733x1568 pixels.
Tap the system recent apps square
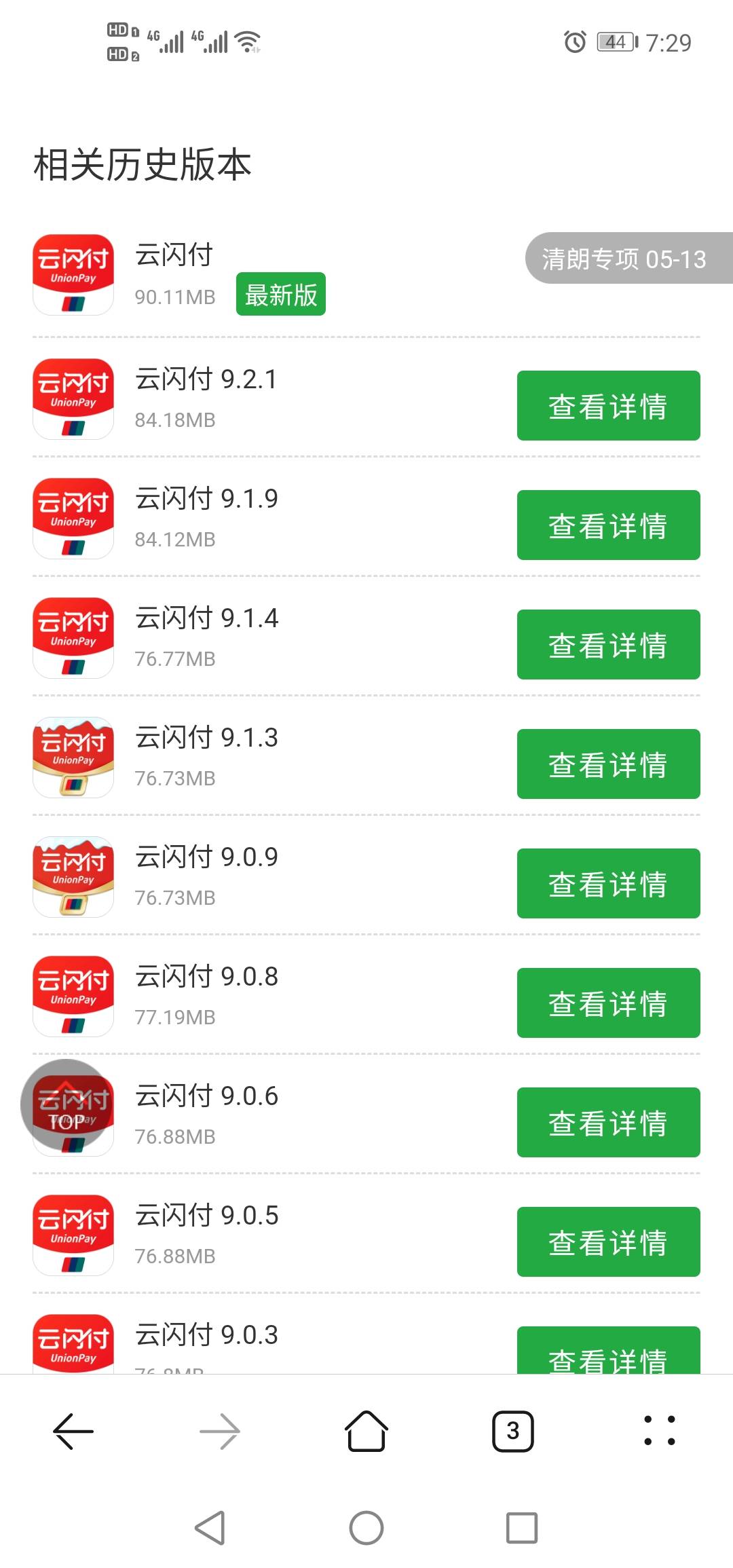click(x=522, y=1529)
